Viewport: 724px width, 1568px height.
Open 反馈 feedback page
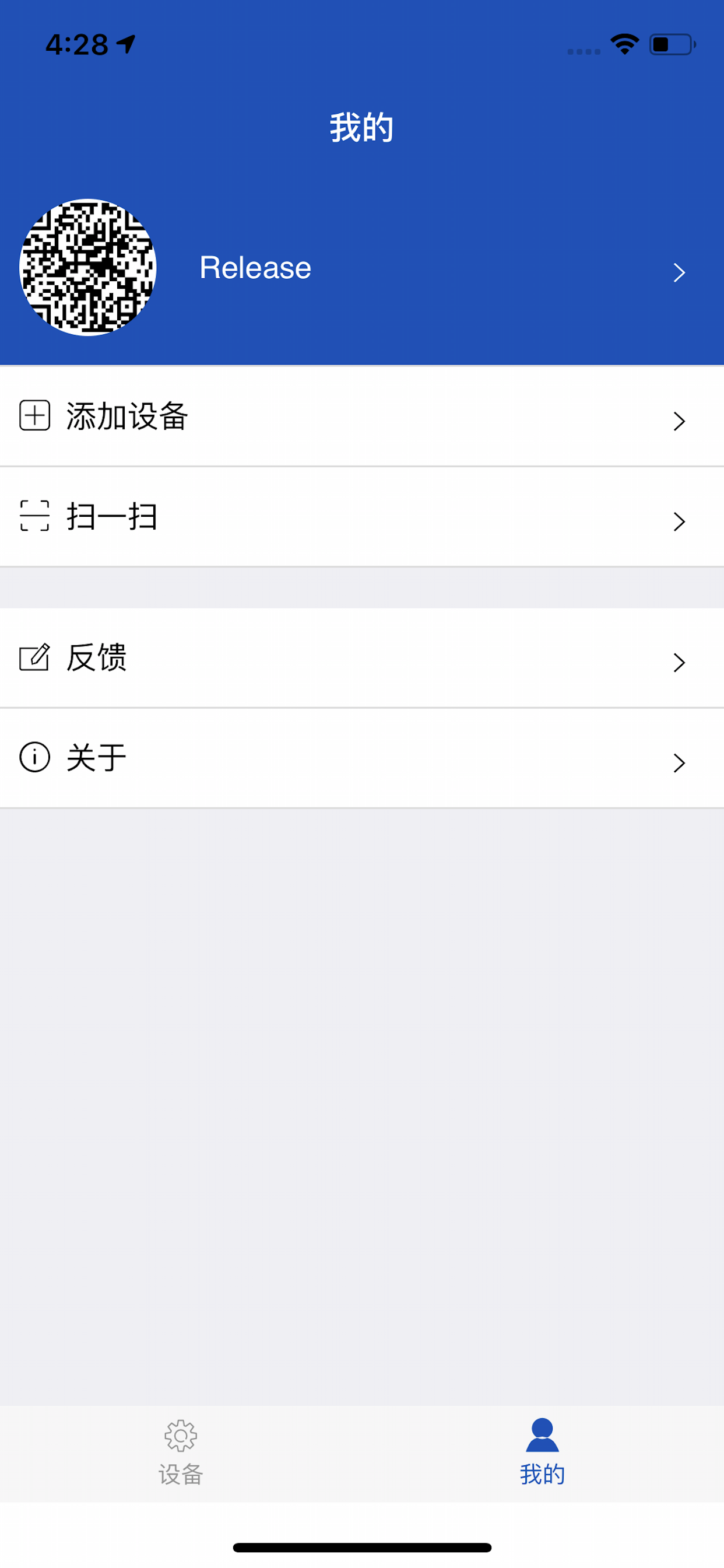tap(362, 658)
